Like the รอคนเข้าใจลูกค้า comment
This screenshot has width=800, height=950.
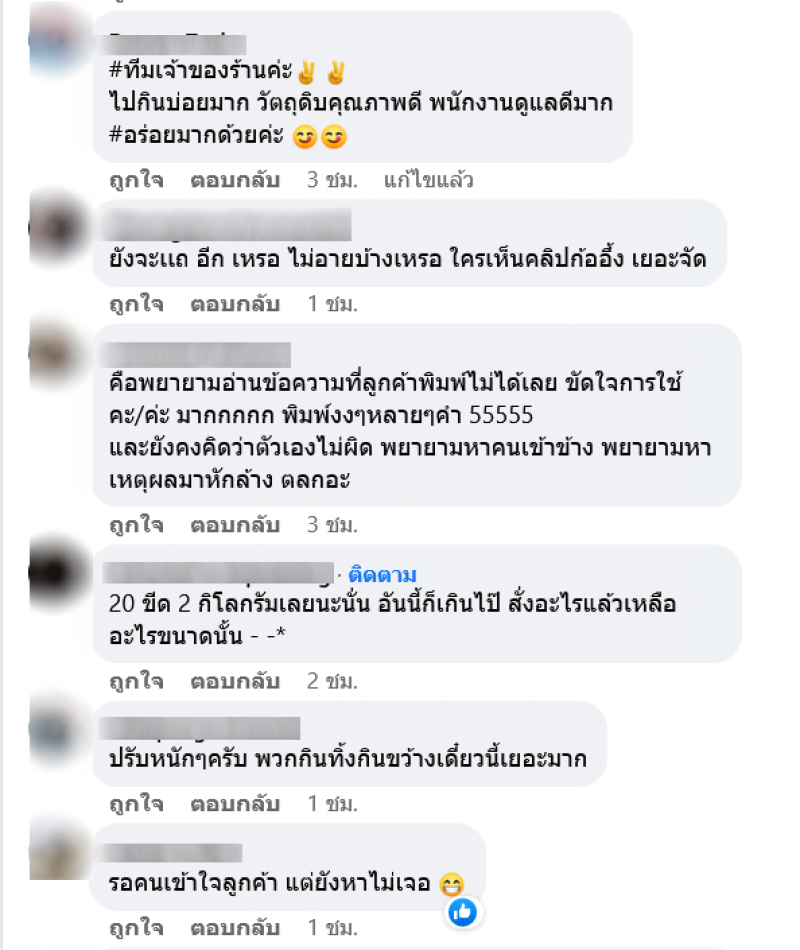pyautogui.click(x=136, y=925)
